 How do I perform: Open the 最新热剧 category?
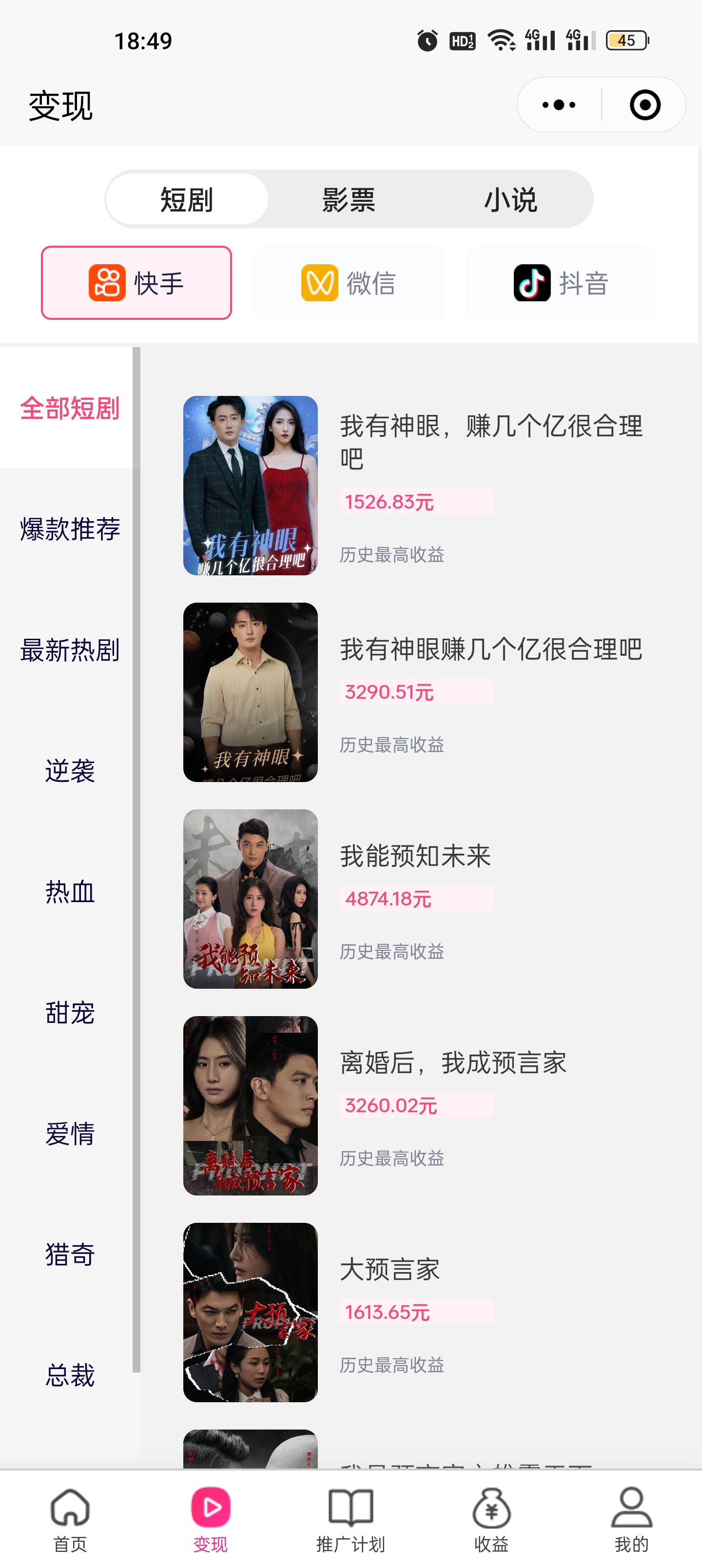coord(70,649)
